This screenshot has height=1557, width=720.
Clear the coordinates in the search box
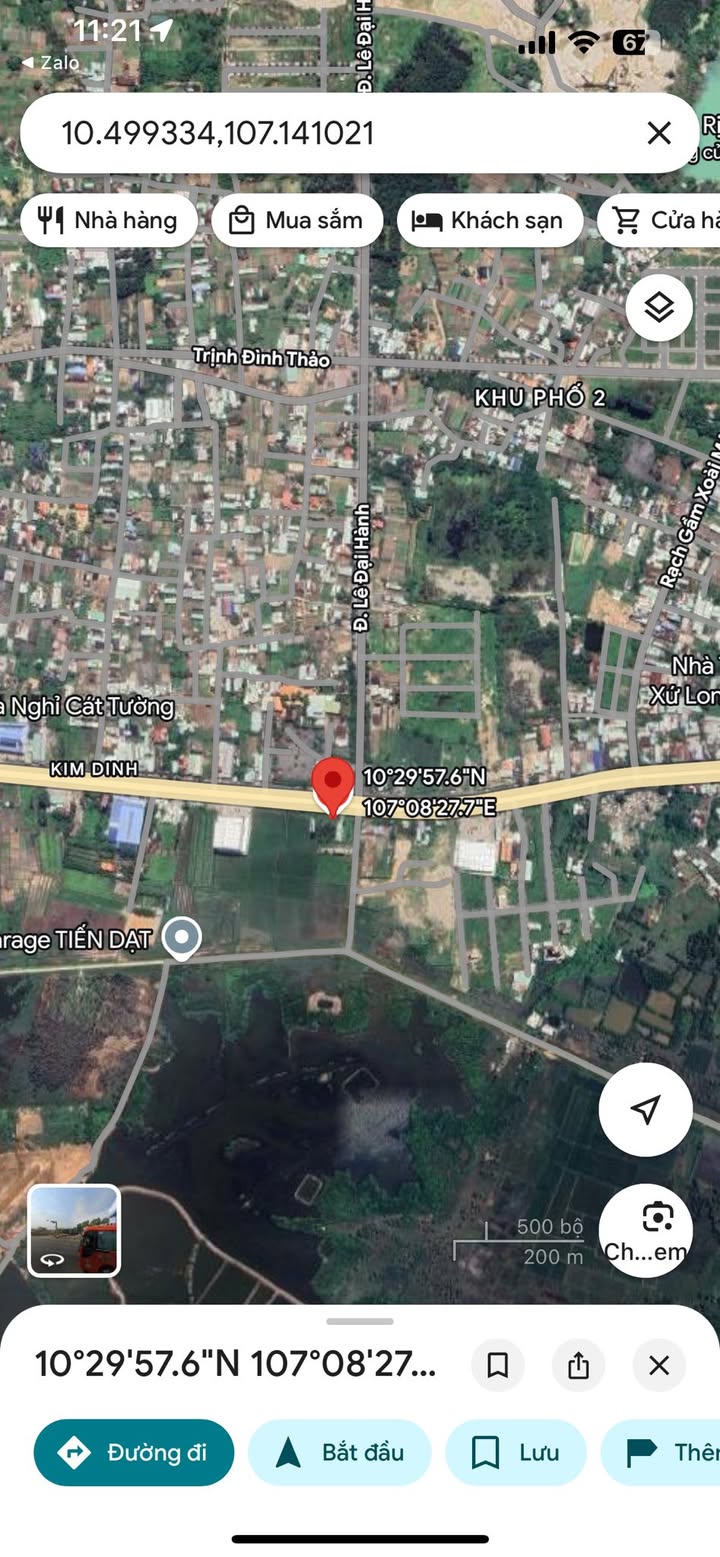(x=659, y=133)
